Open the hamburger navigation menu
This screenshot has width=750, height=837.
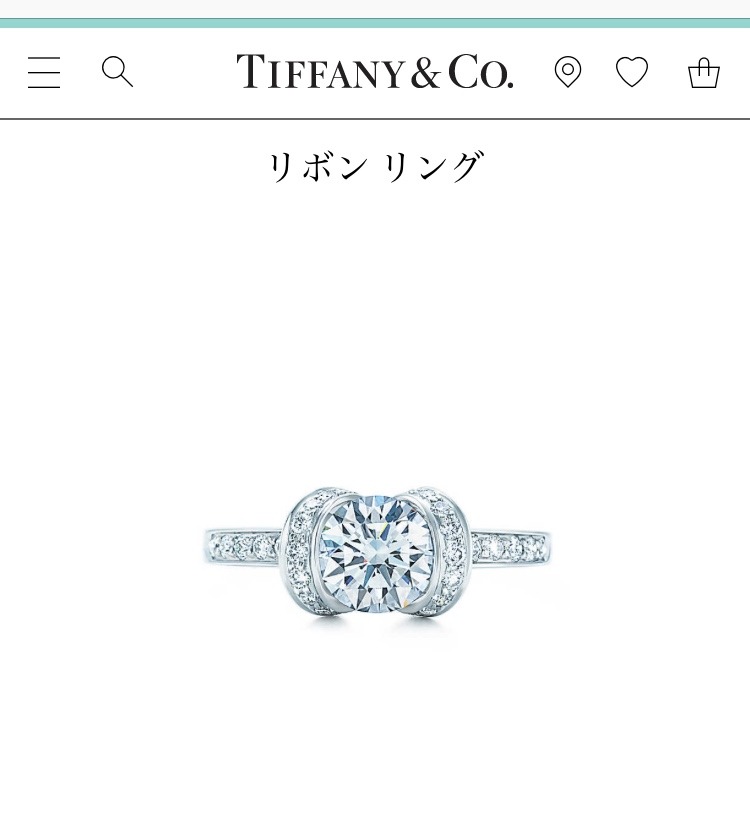point(44,73)
